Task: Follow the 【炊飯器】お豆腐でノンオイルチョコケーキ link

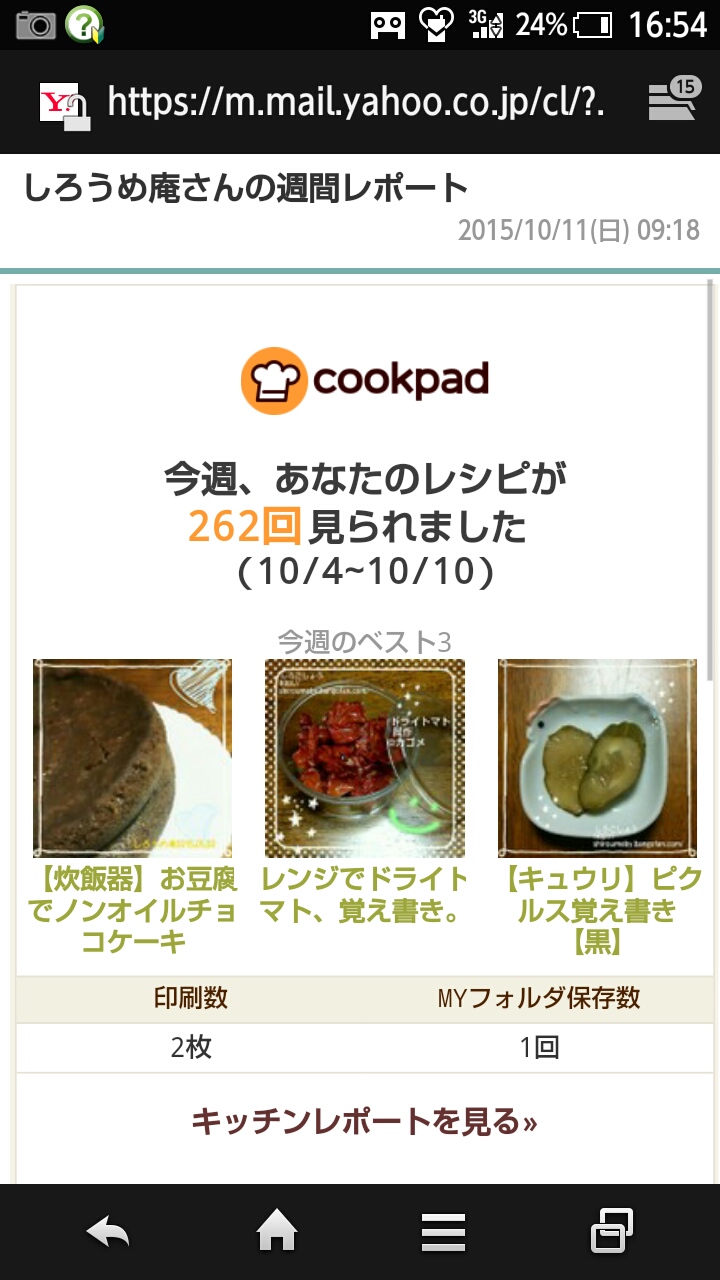Action: click(x=133, y=910)
